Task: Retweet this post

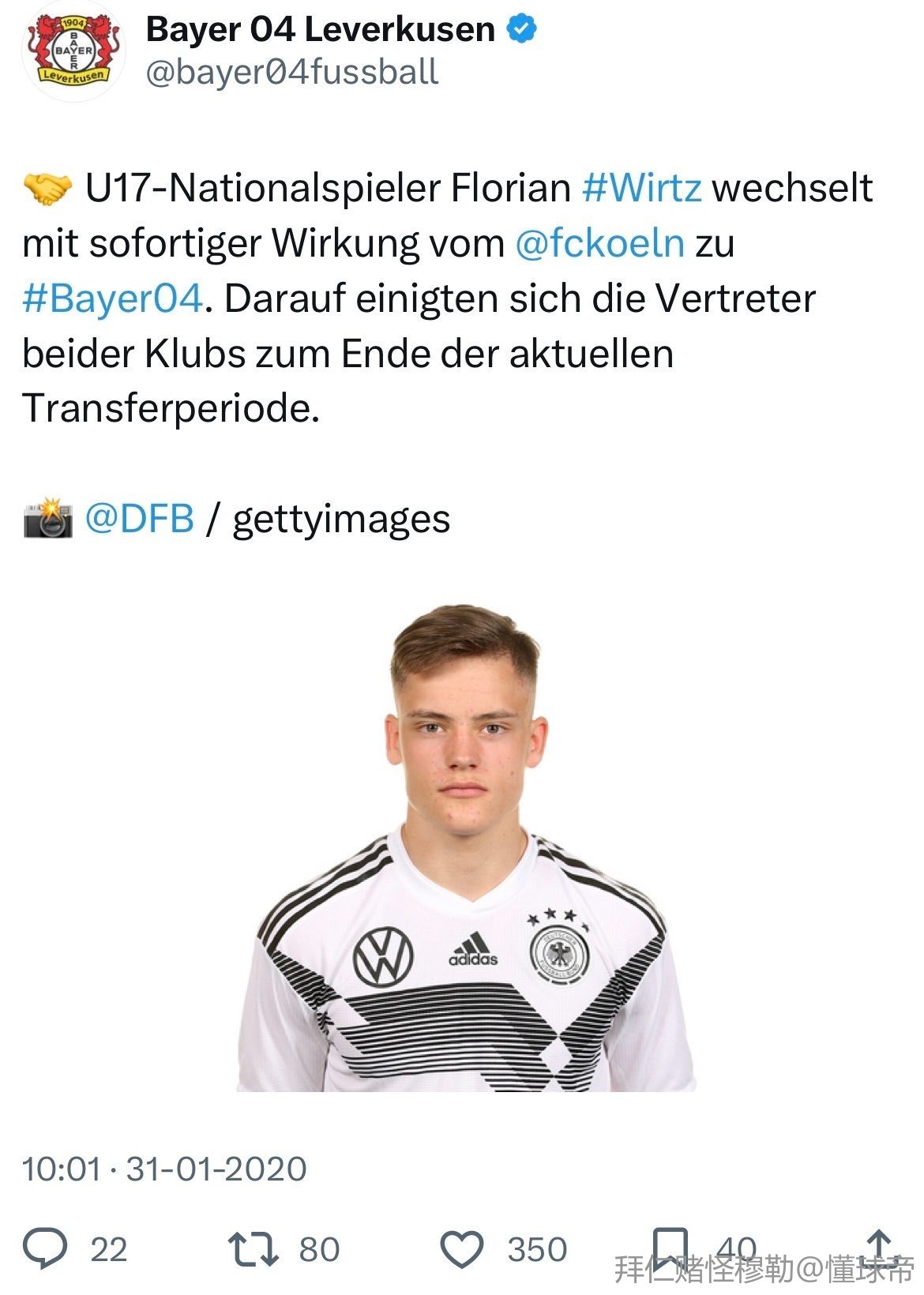Action: (x=253, y=1249)
